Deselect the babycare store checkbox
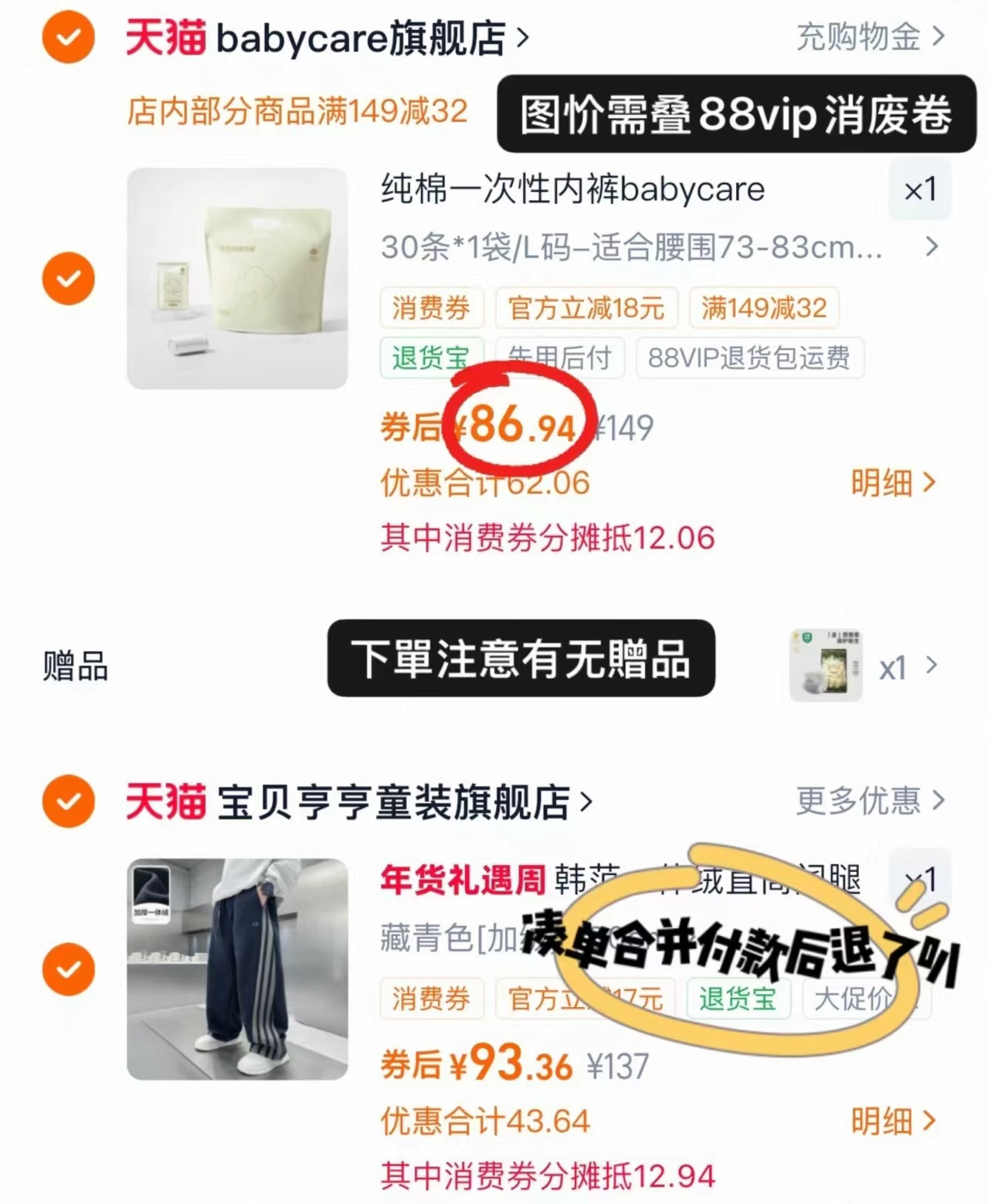The height and width of the screenshot is (1204, 988). pos(67,39)
